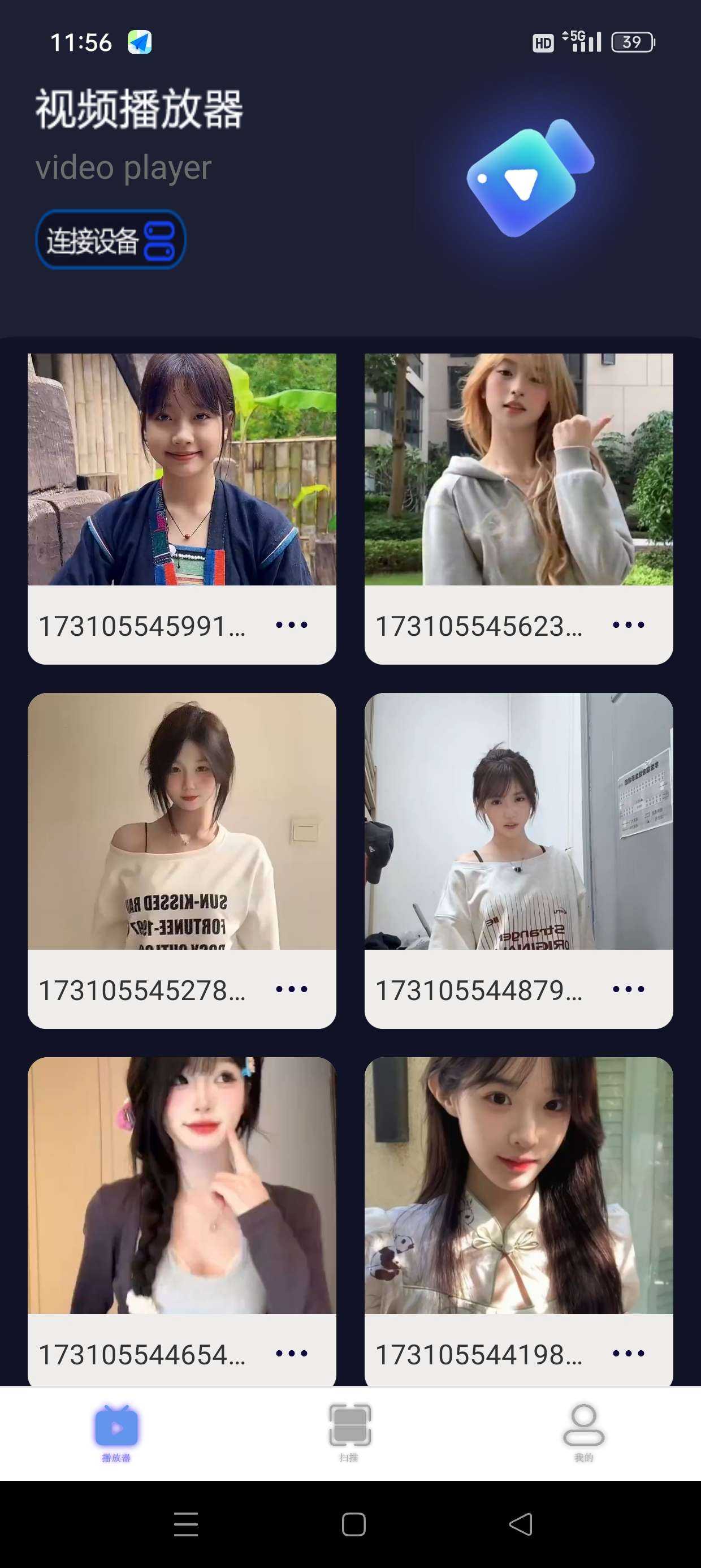Open video 173105544654
The height and width of the screenshot is (1568, 701).
pyautogui.click(x=181, y=1185)
